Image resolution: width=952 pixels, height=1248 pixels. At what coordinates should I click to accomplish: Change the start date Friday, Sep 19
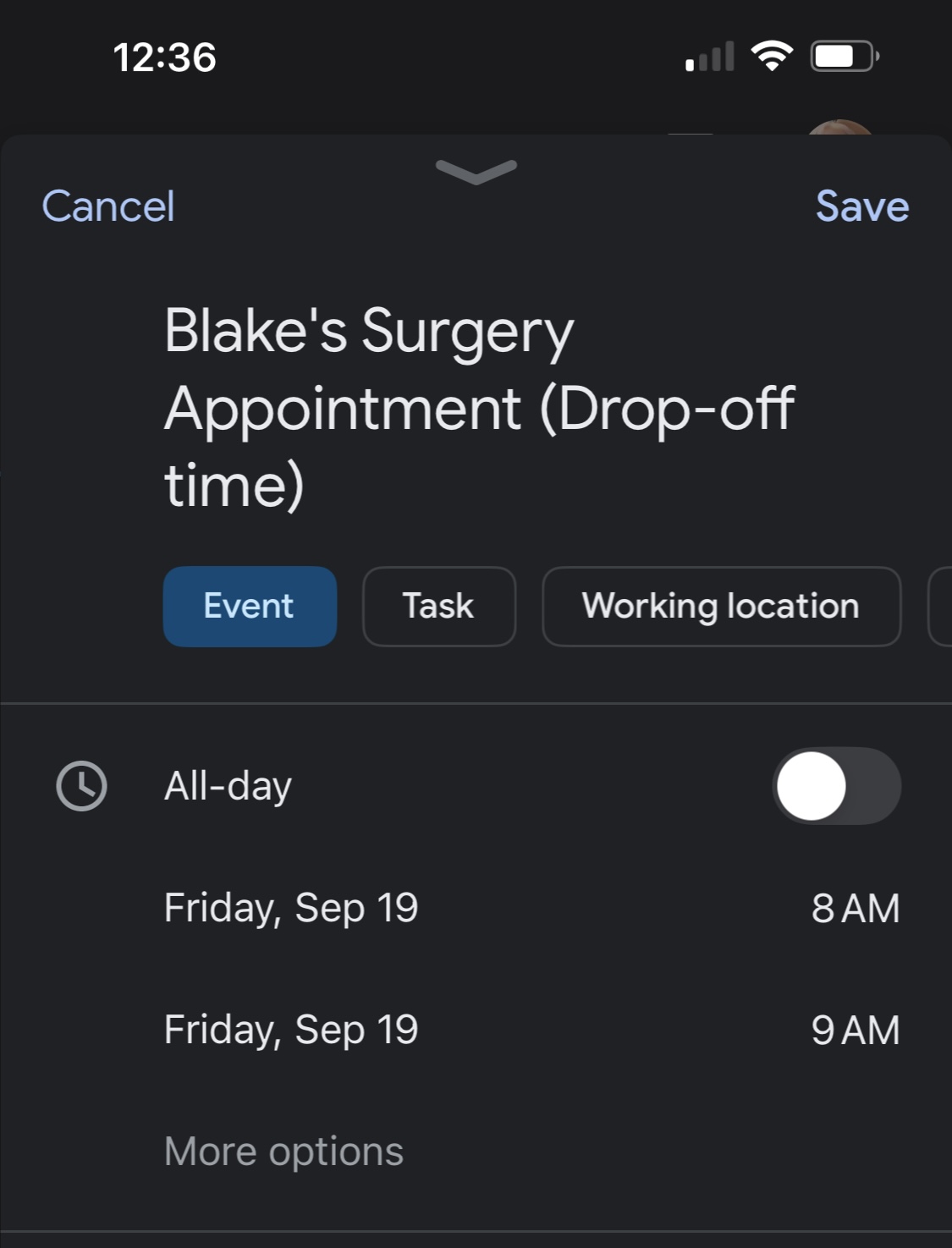click(291, 908)
